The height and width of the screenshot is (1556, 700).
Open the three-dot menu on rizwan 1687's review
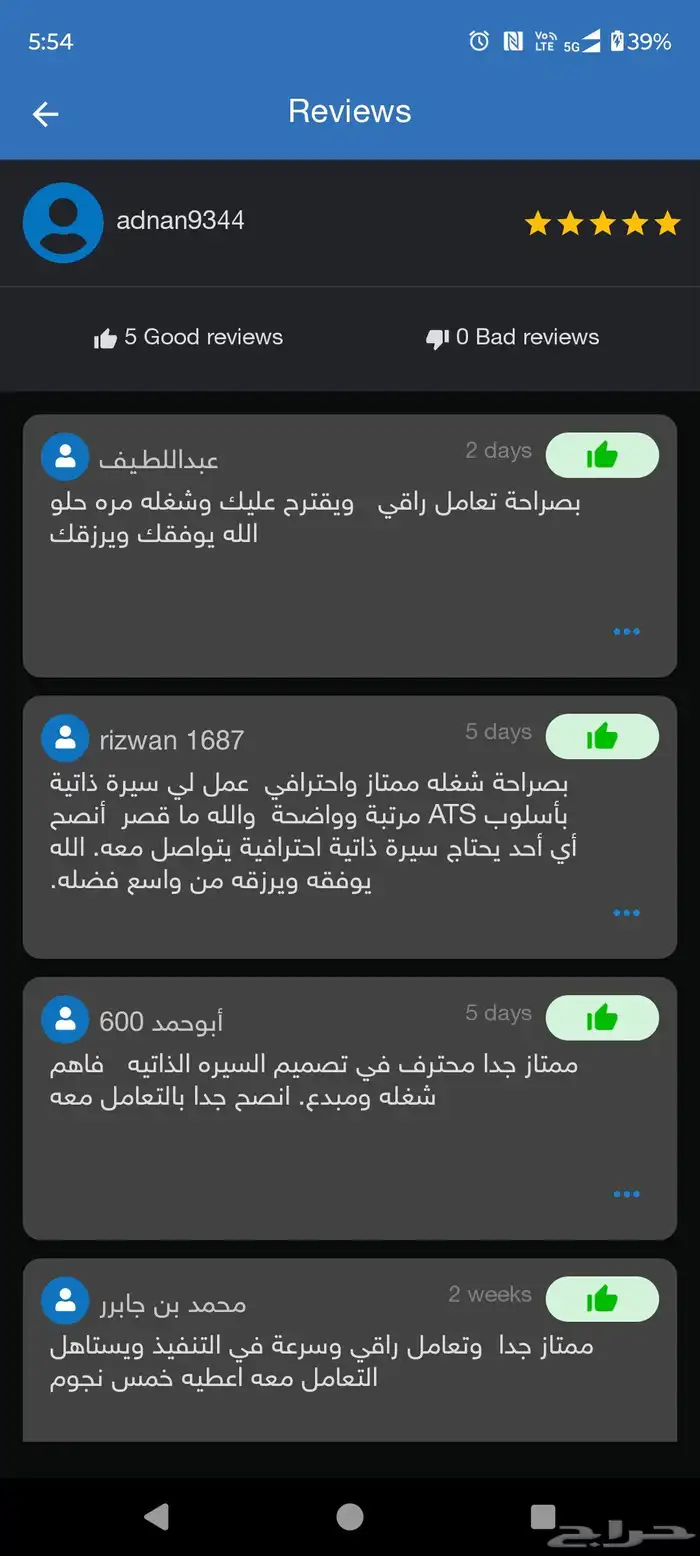[626, 912]
